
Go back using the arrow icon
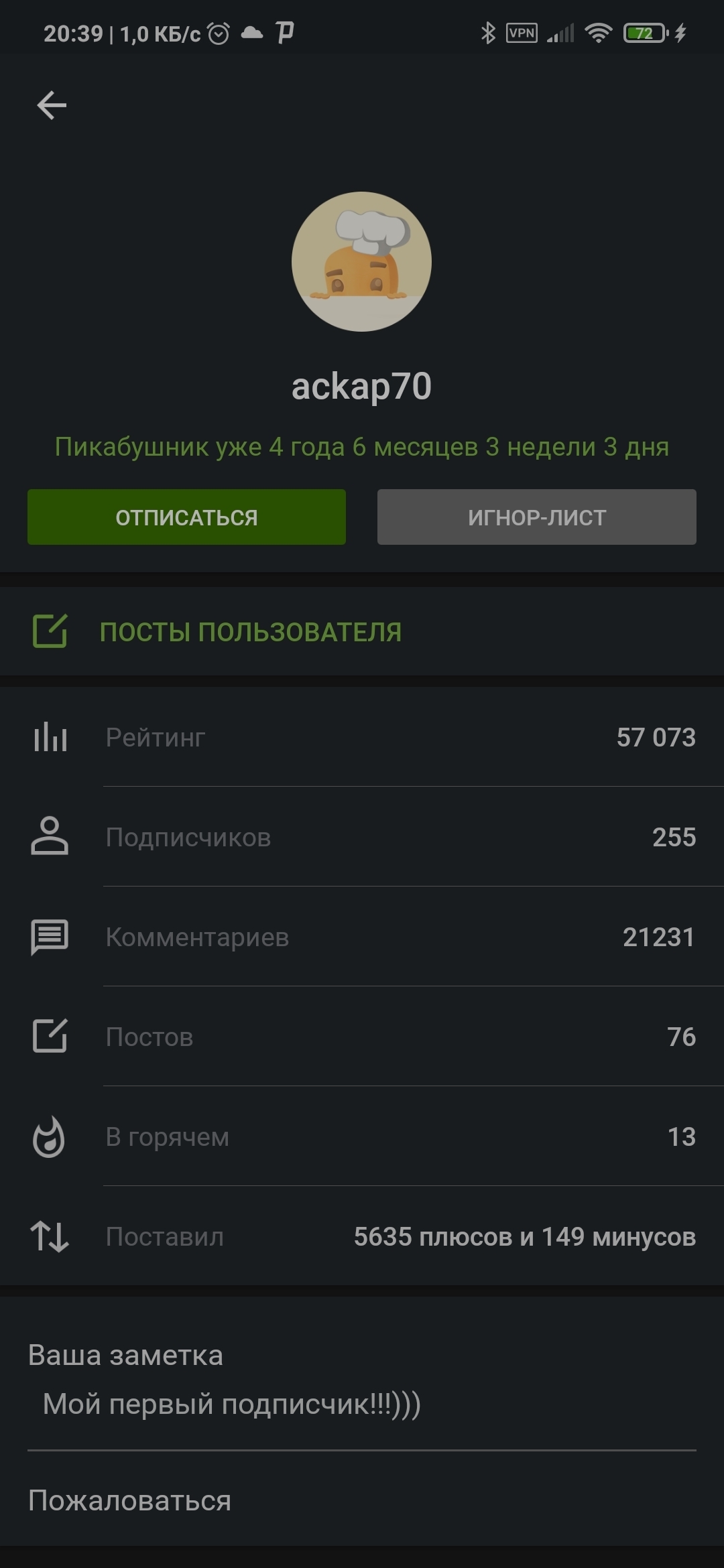52,106
